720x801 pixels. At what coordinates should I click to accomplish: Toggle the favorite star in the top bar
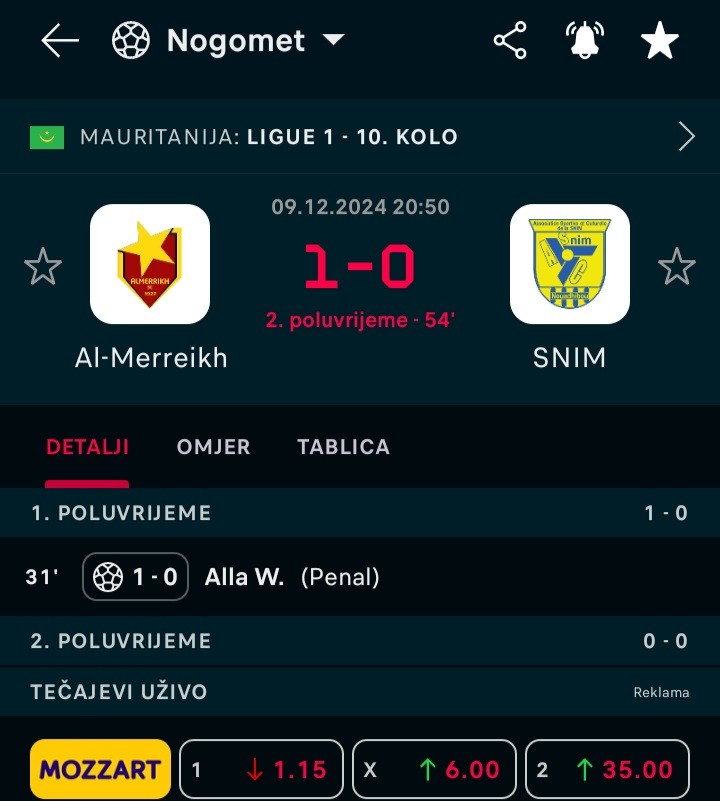660,41
